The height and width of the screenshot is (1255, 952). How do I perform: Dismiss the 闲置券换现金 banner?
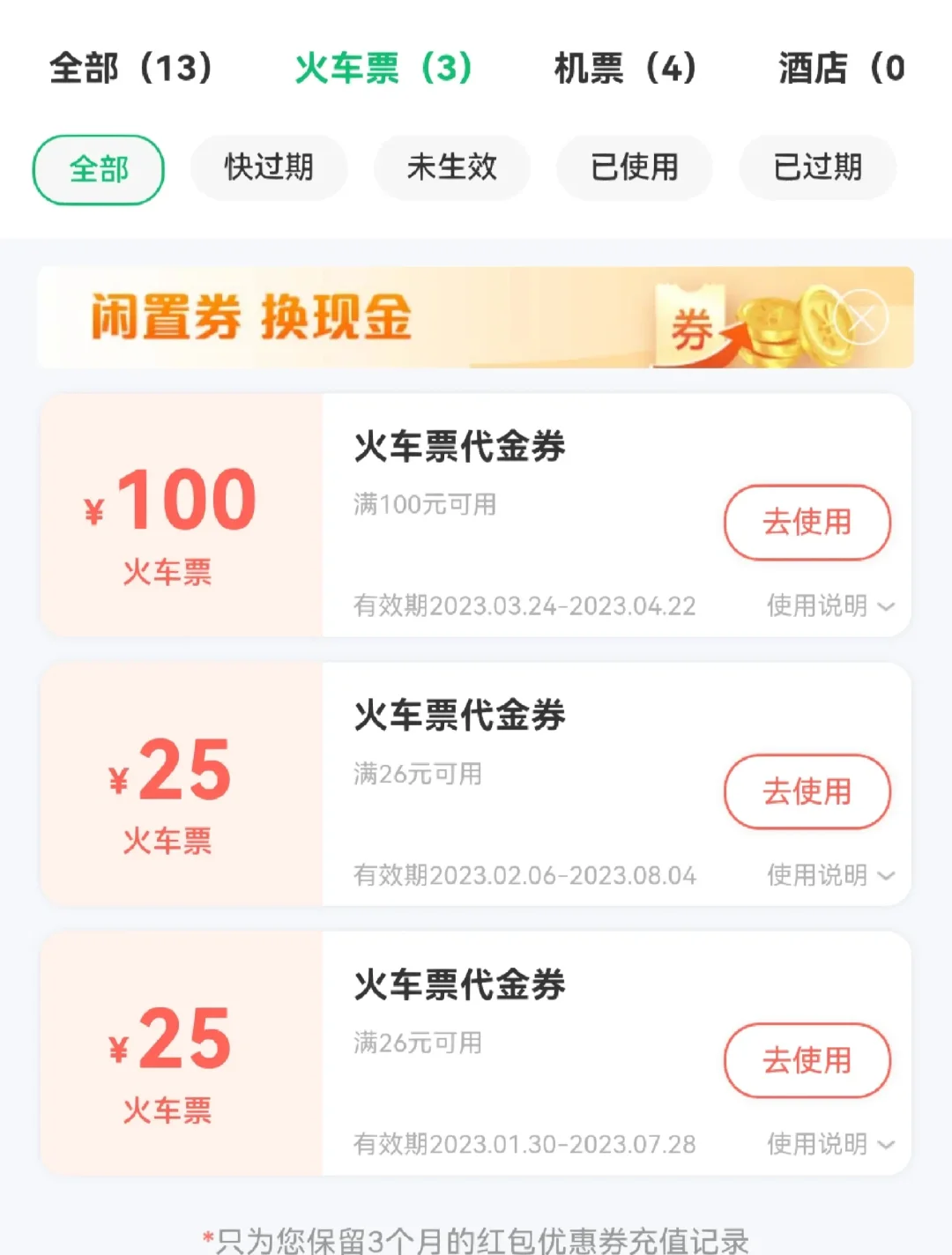[x=863, y=317]
